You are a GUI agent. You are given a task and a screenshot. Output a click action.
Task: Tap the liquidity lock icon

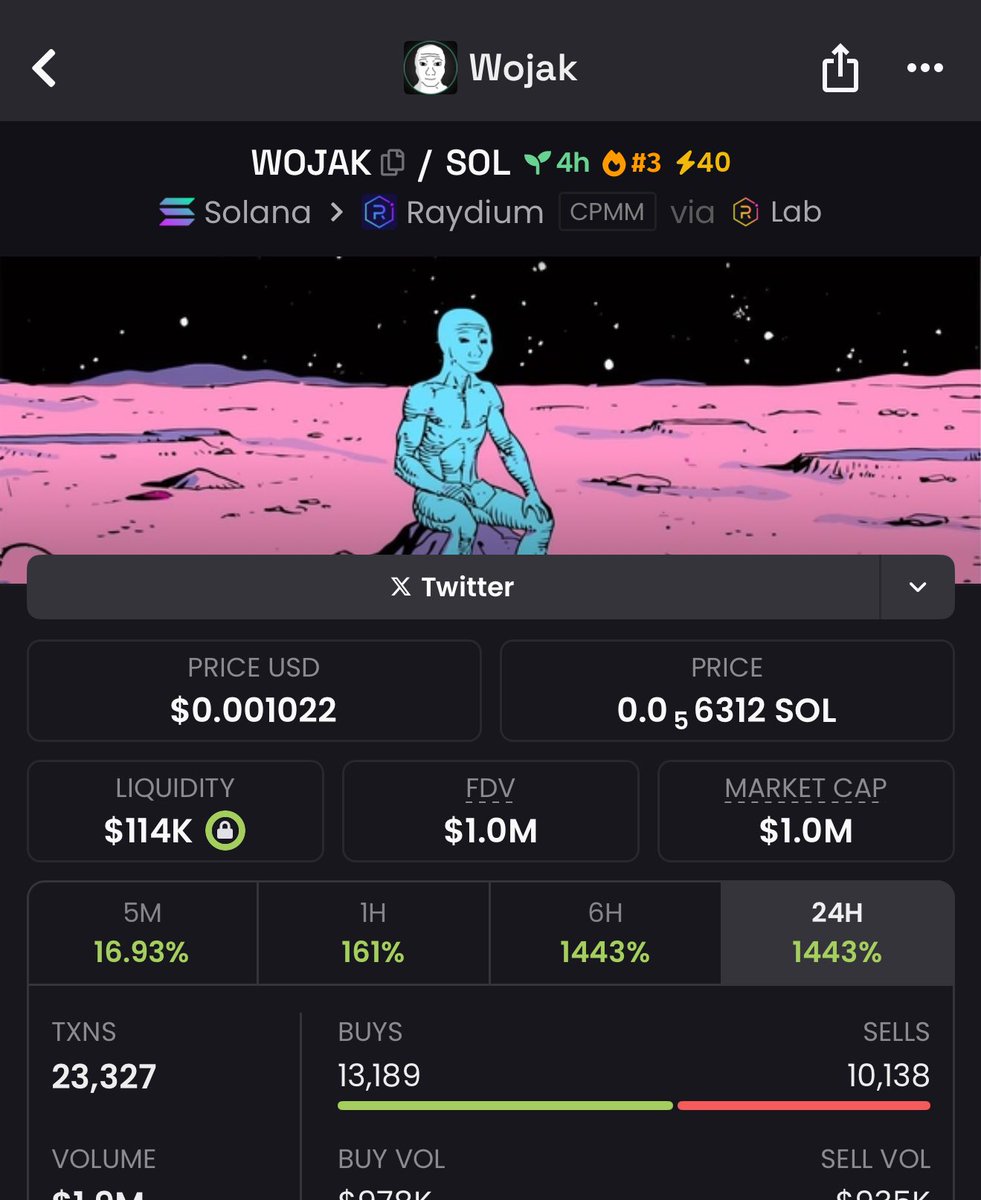coord(225,830)
